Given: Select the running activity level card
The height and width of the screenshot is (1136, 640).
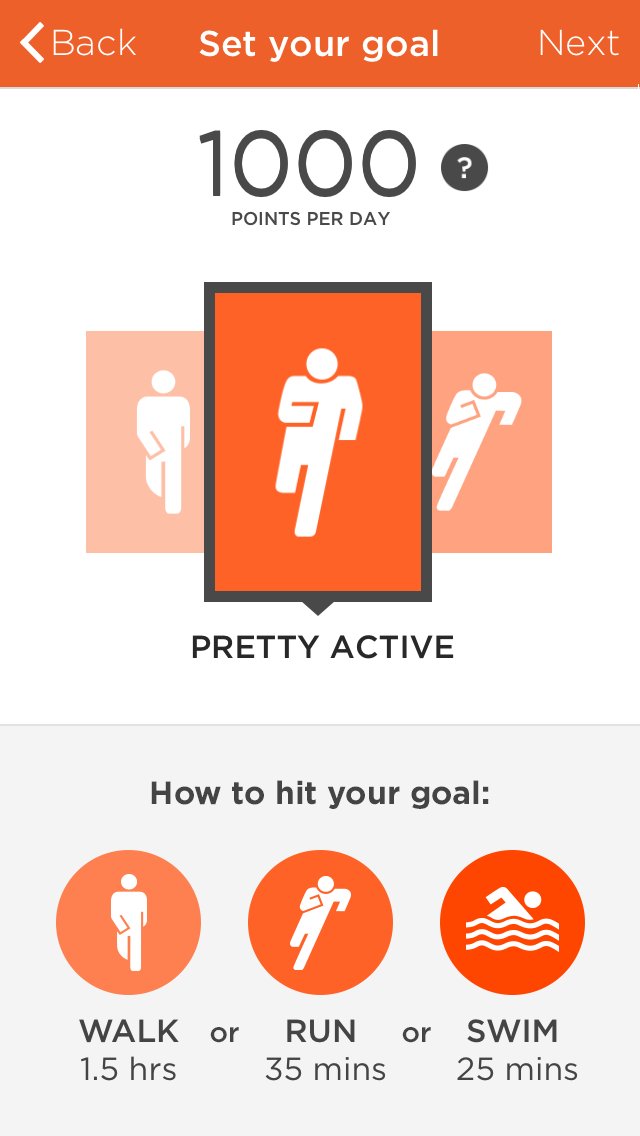Looking at the screenshot, I should click(x=491, y=442).
